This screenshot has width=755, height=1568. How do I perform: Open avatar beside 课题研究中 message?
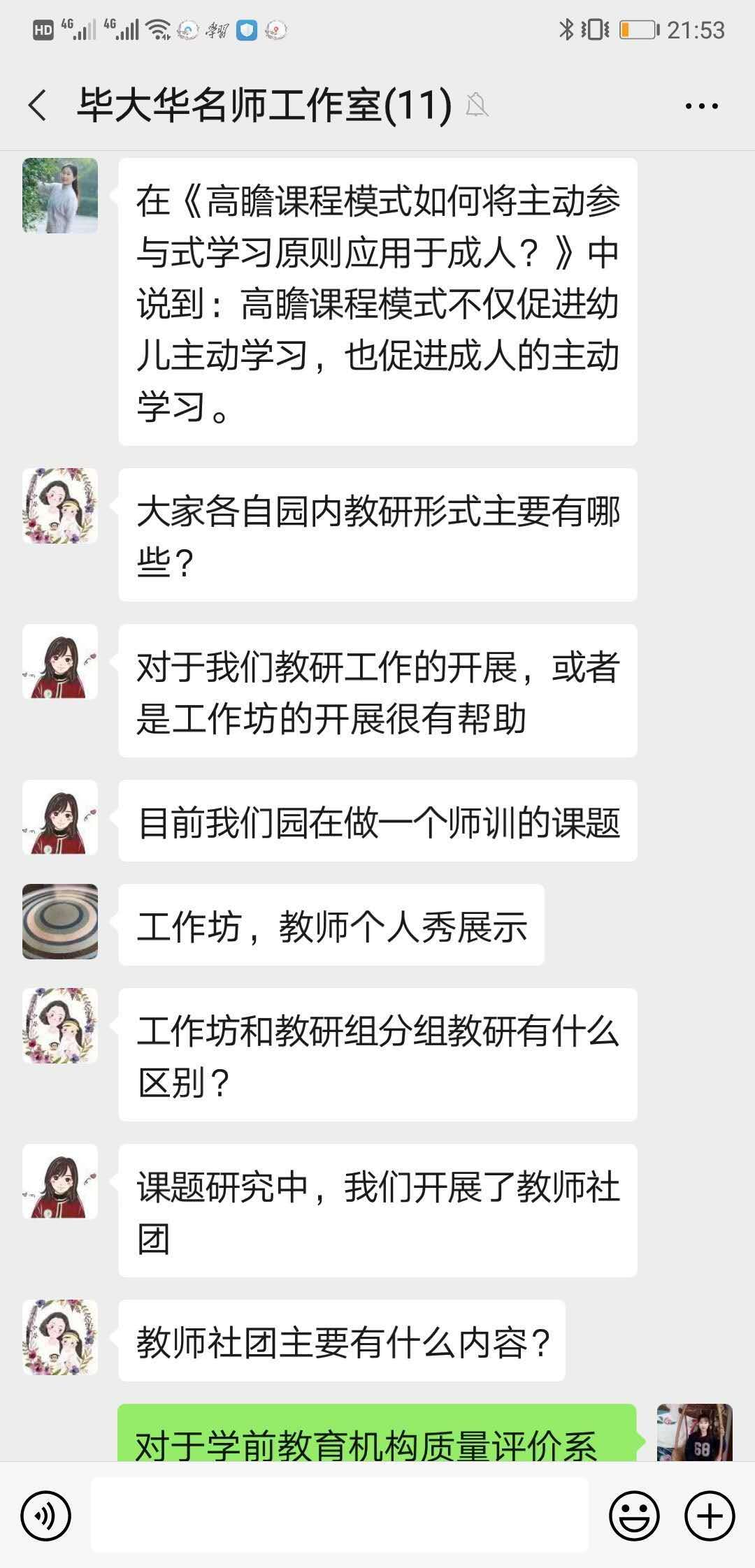(60, 1182)
